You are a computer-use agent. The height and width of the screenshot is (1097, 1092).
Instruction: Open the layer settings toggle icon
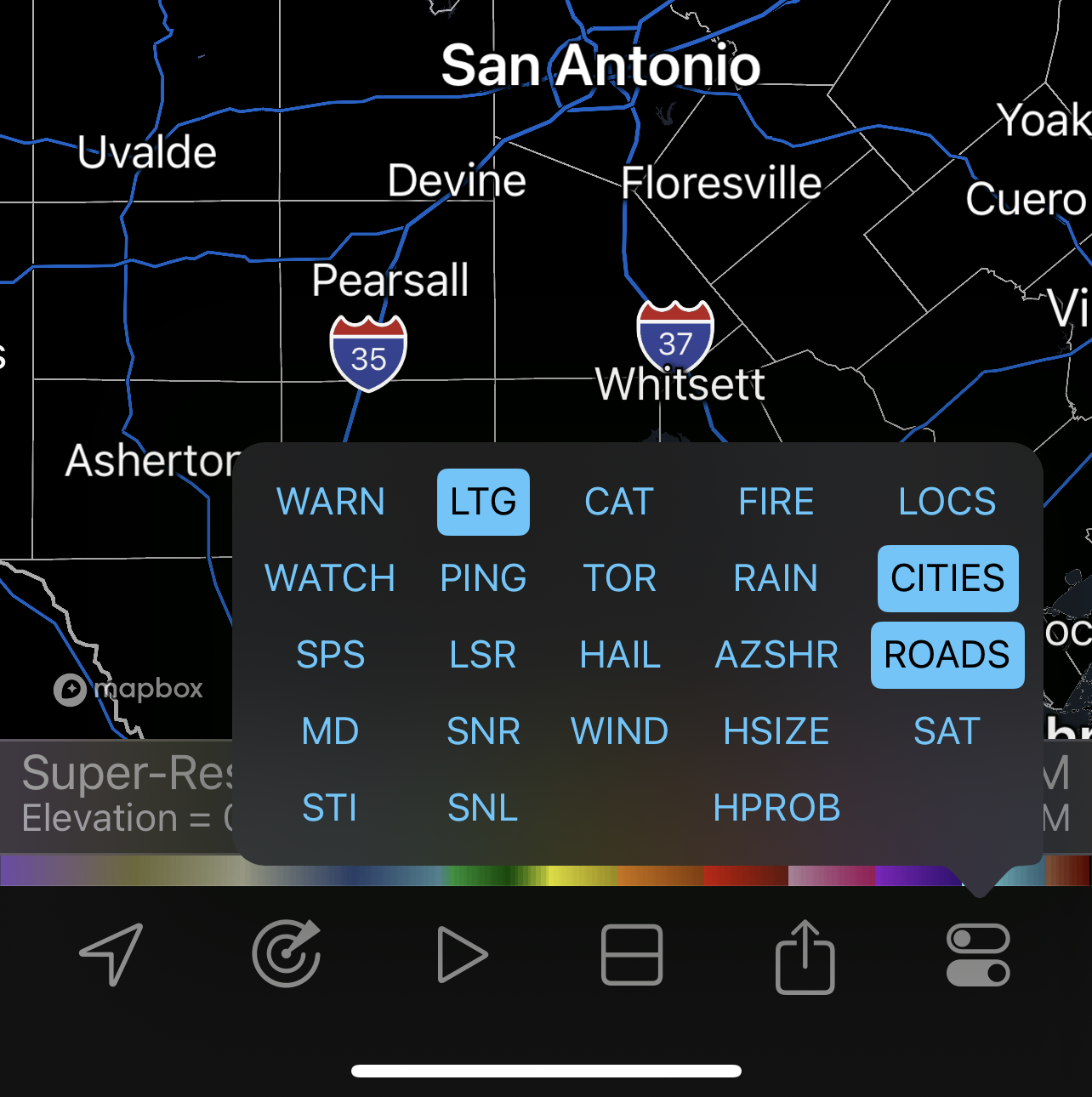click(x=978, y=956)
